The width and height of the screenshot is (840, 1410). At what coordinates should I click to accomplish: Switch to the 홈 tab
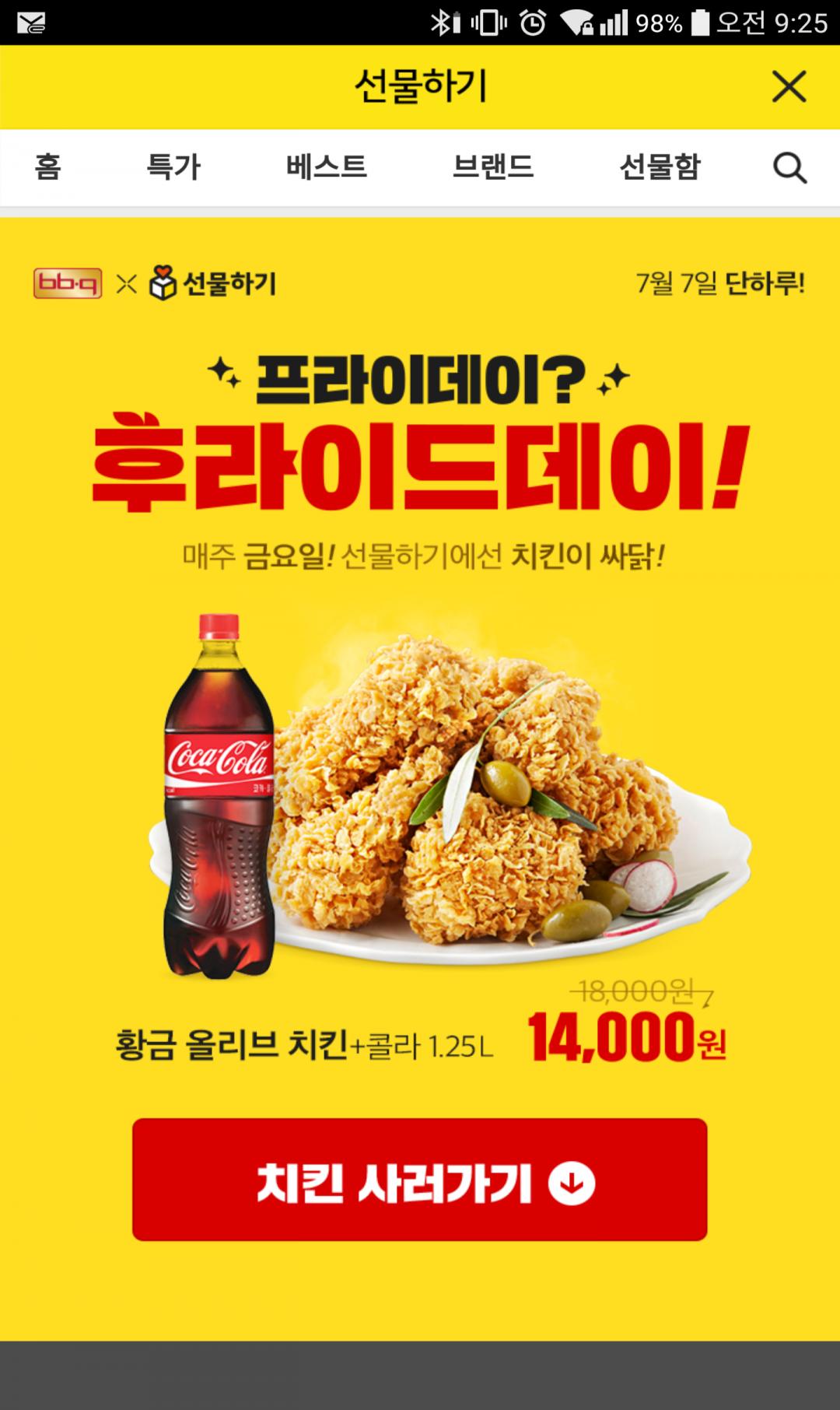[x=47, y=167]
